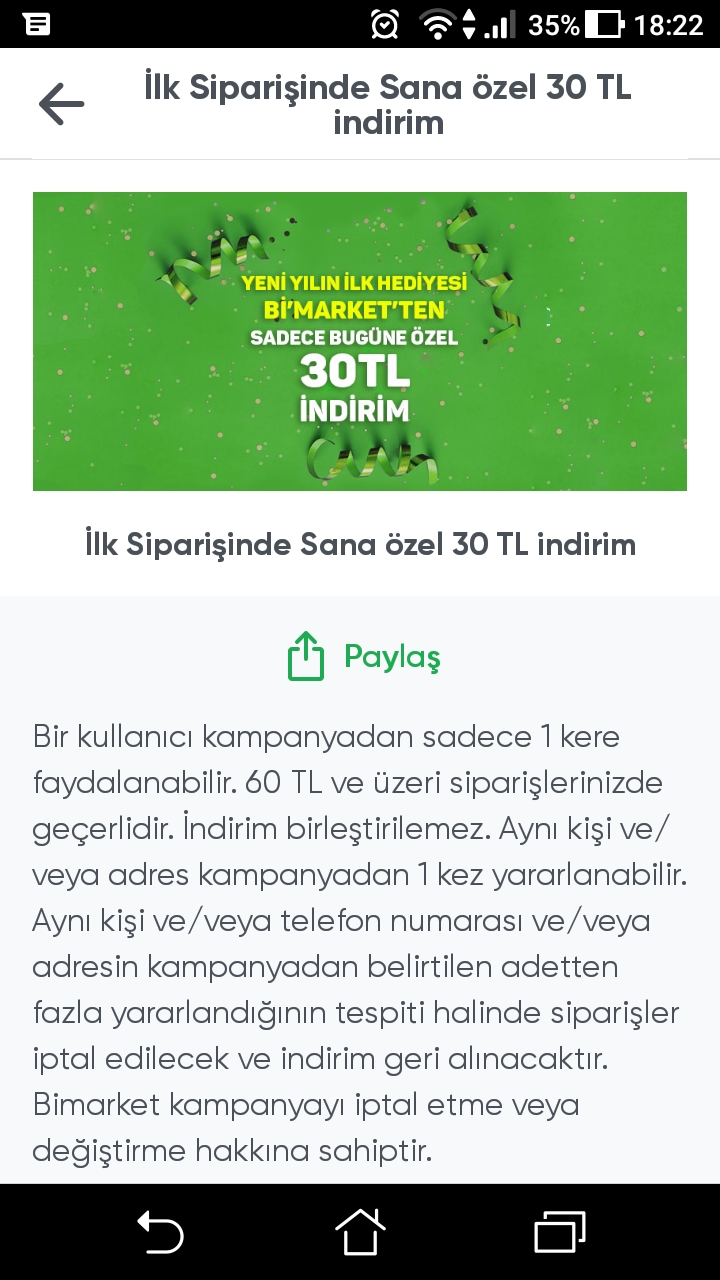
Task: Share the campaign via Paylaş
Action: (362, 657)
